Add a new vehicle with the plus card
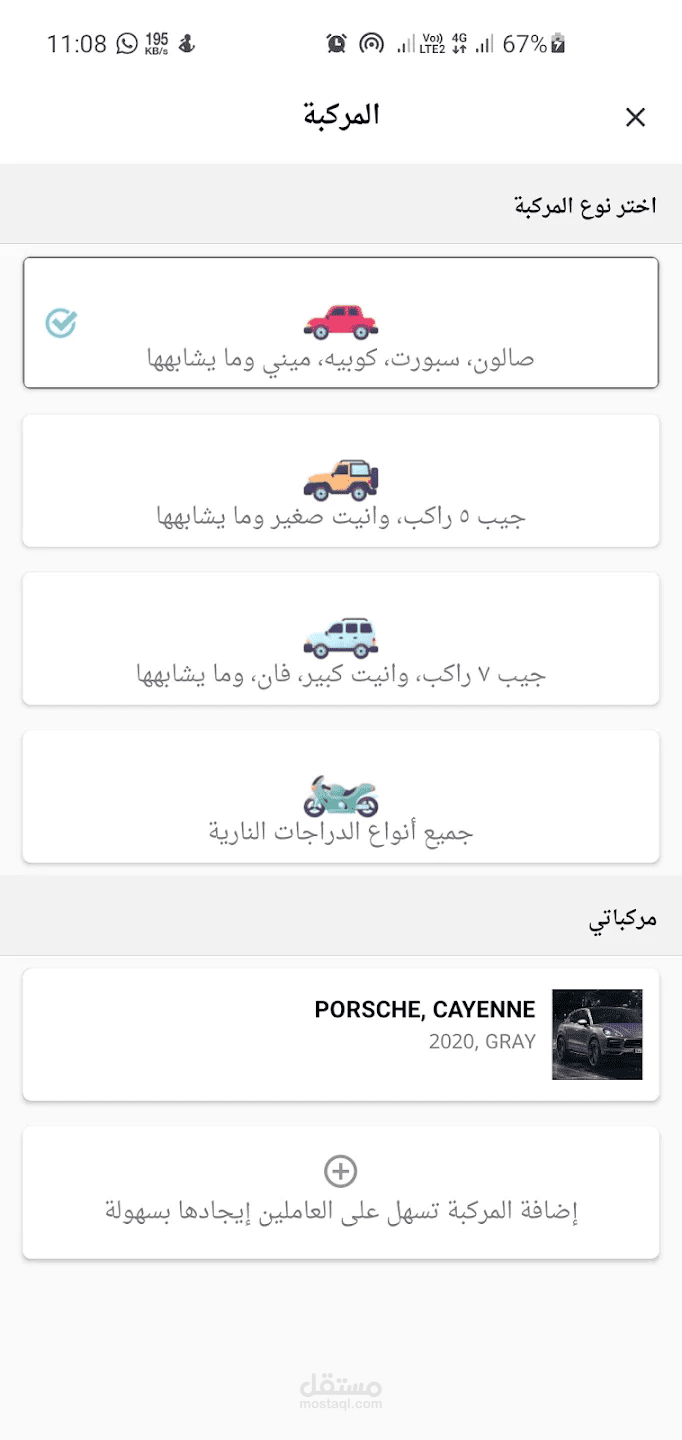Screen dimensions: 682x1440 (341, 1192)
